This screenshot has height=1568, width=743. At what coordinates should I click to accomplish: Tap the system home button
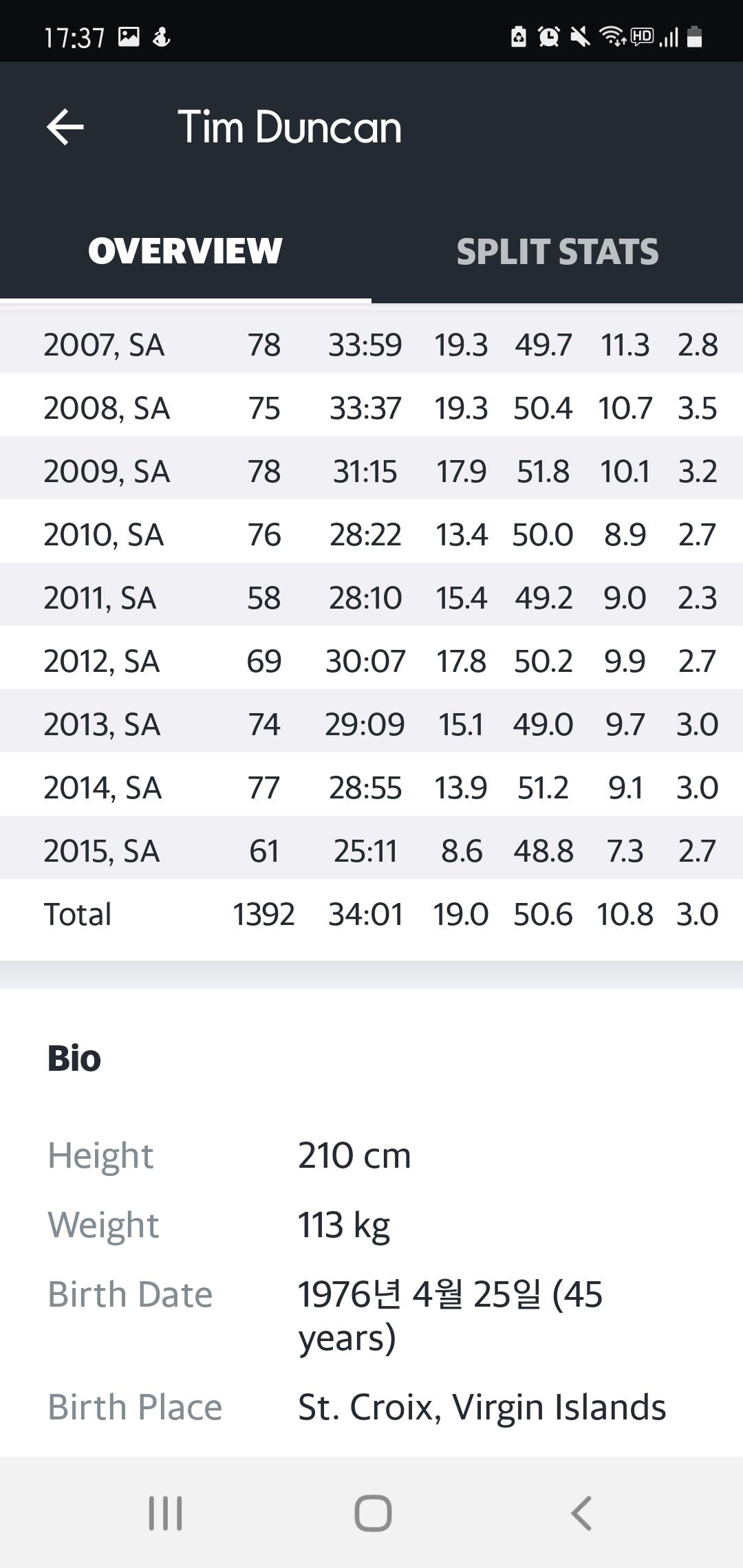(372, 1513)
